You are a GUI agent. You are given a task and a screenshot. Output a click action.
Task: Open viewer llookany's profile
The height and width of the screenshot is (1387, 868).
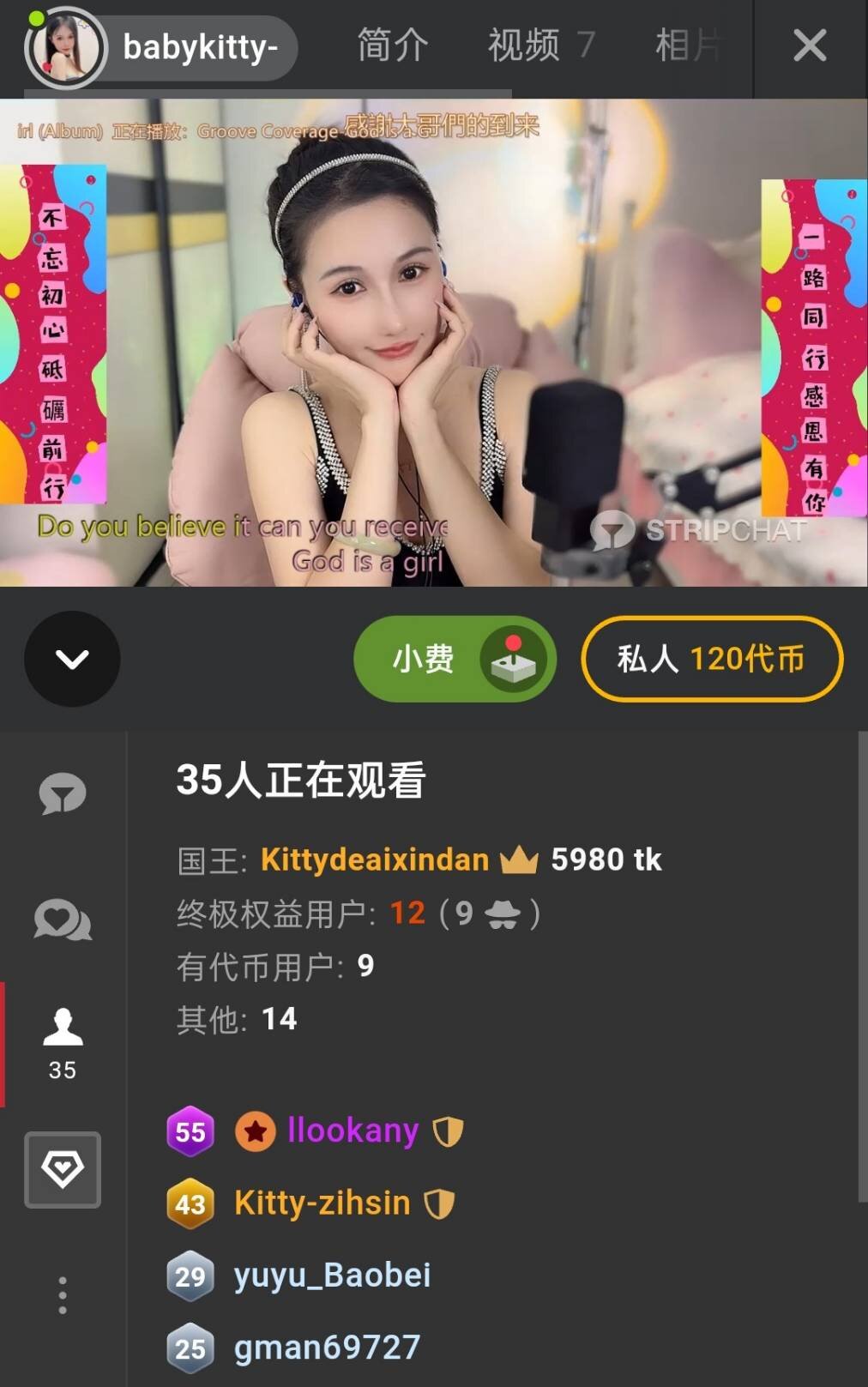[x=353, y=1131]
